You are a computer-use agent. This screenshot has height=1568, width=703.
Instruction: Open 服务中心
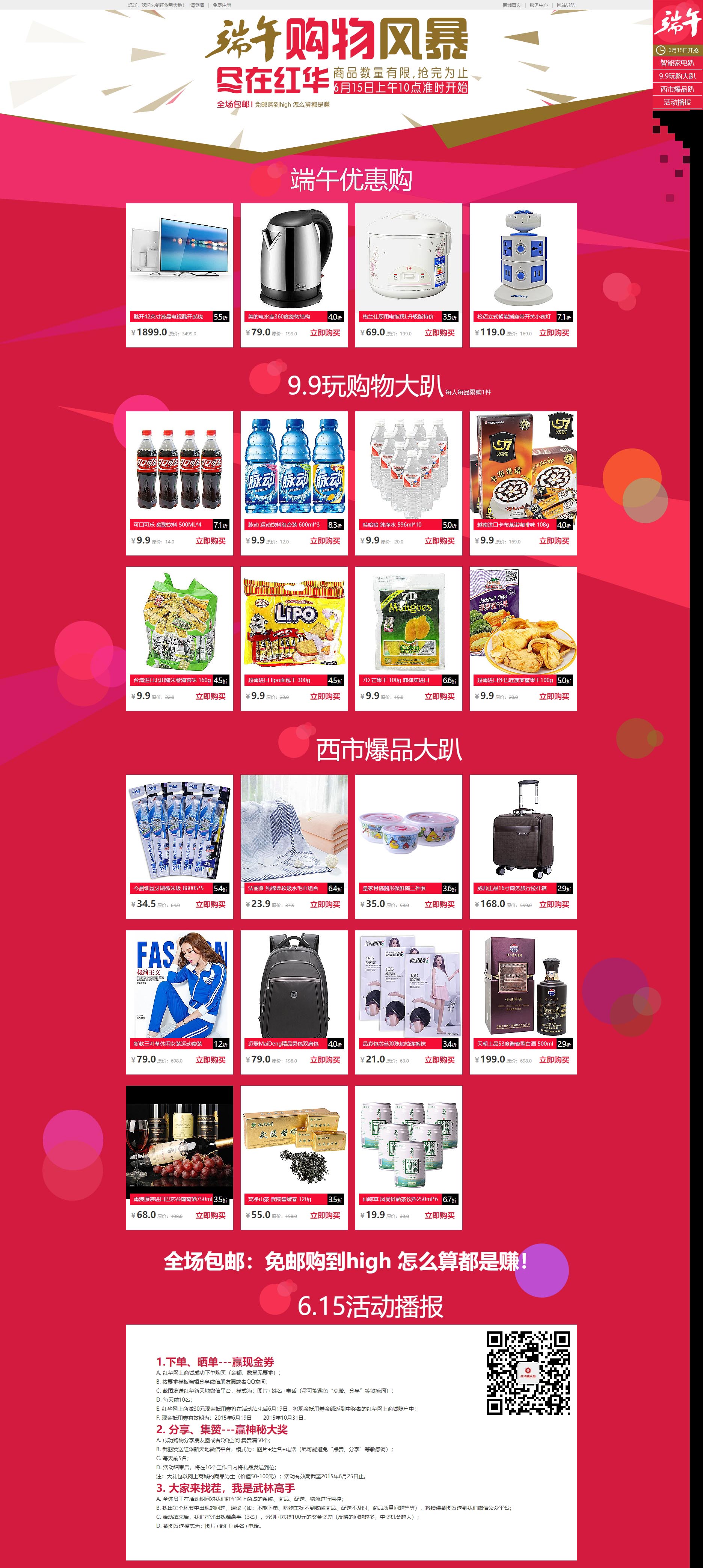pos(538,5)
